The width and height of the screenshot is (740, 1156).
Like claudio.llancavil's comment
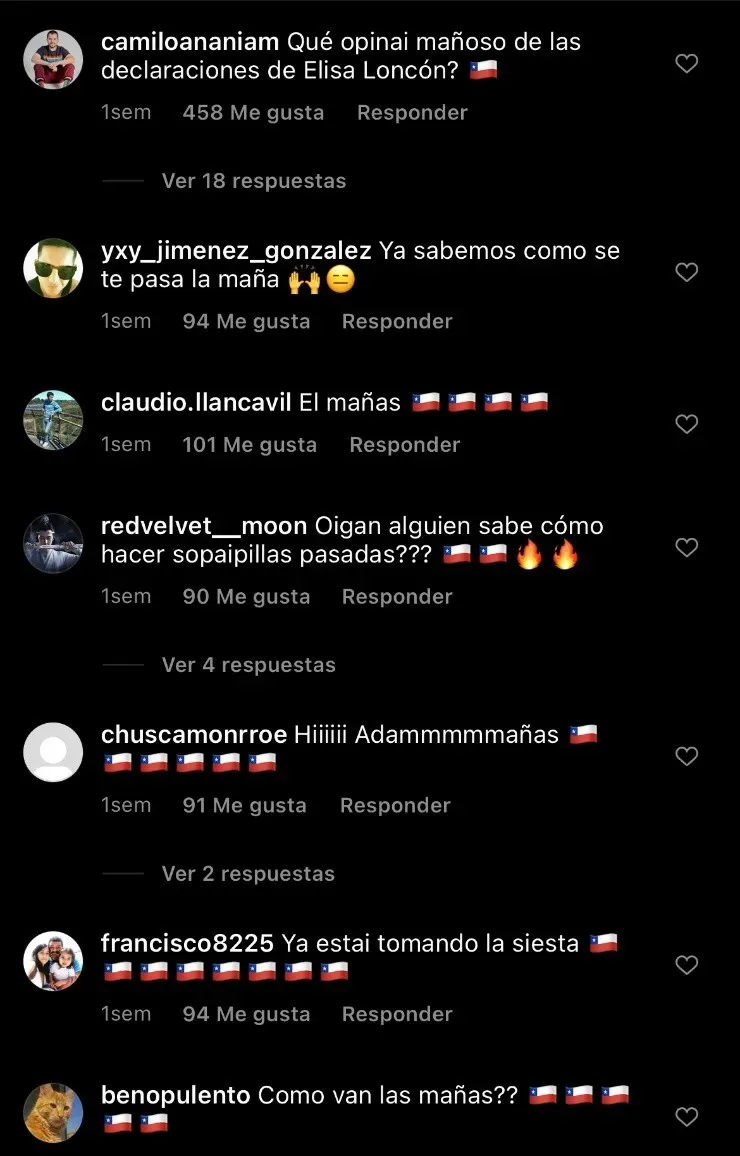[686, 425]
